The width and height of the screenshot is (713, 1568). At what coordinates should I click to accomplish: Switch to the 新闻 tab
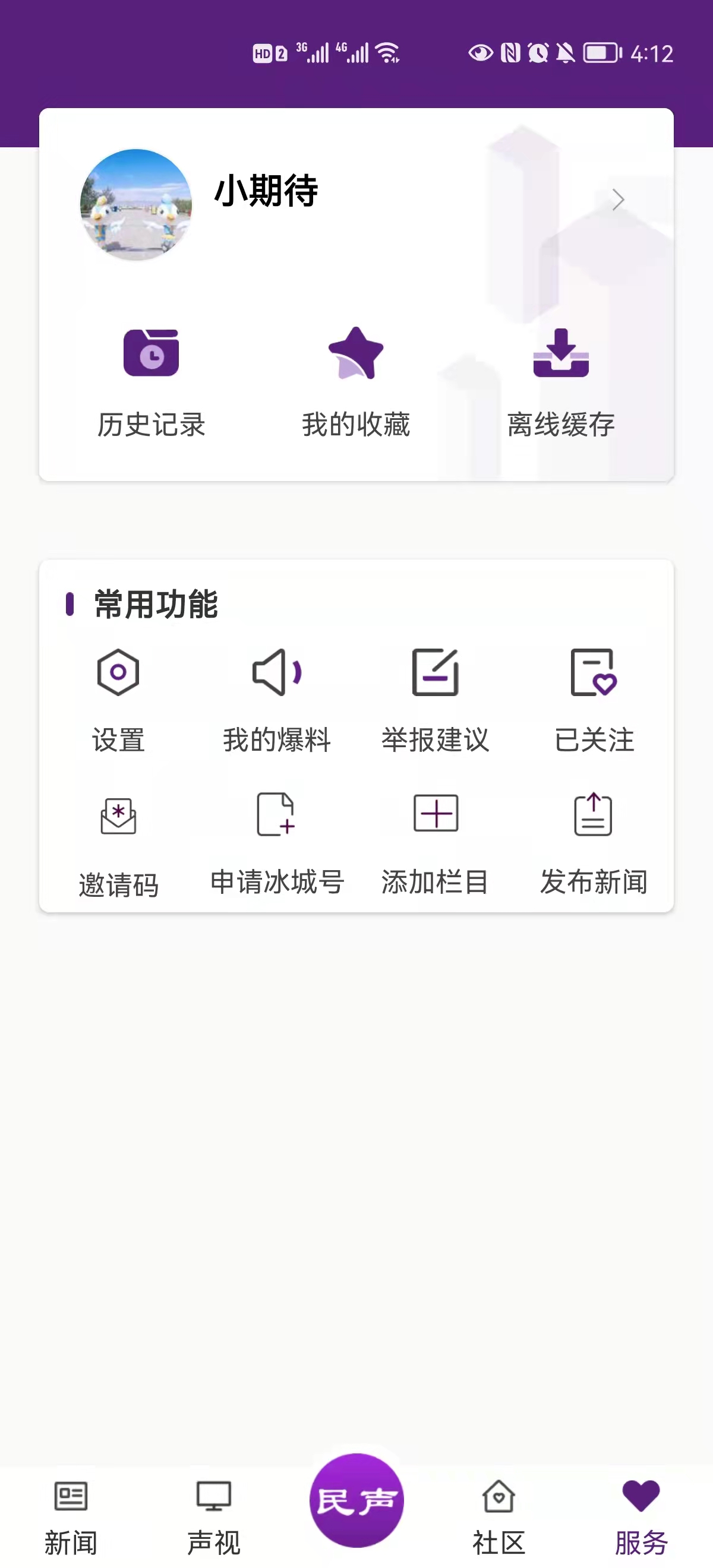tap(71, 1517)
